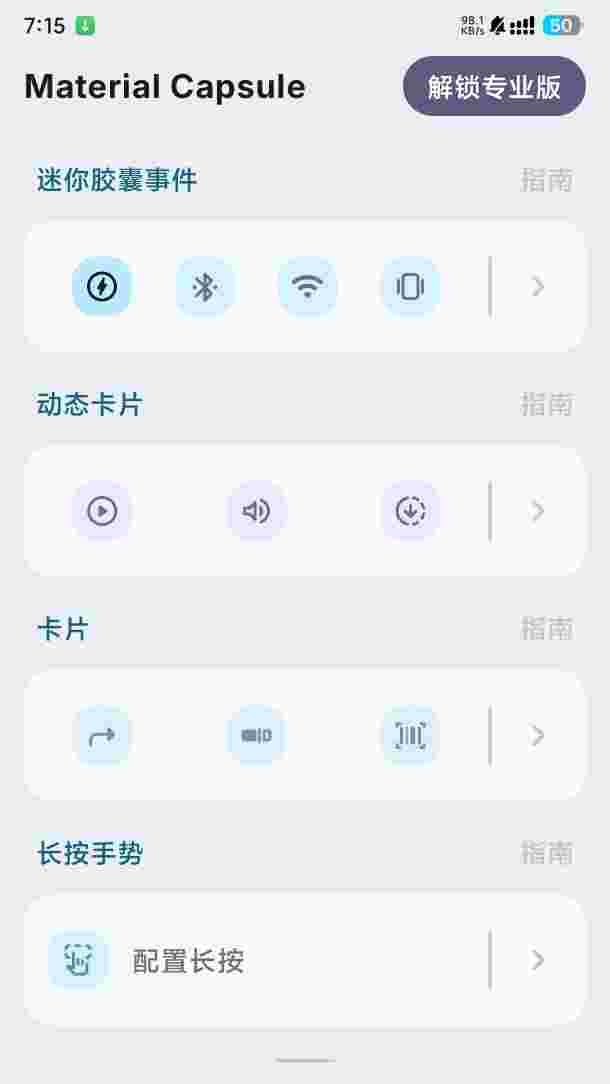Choose the download progress dynamic card

click(410, 511)
